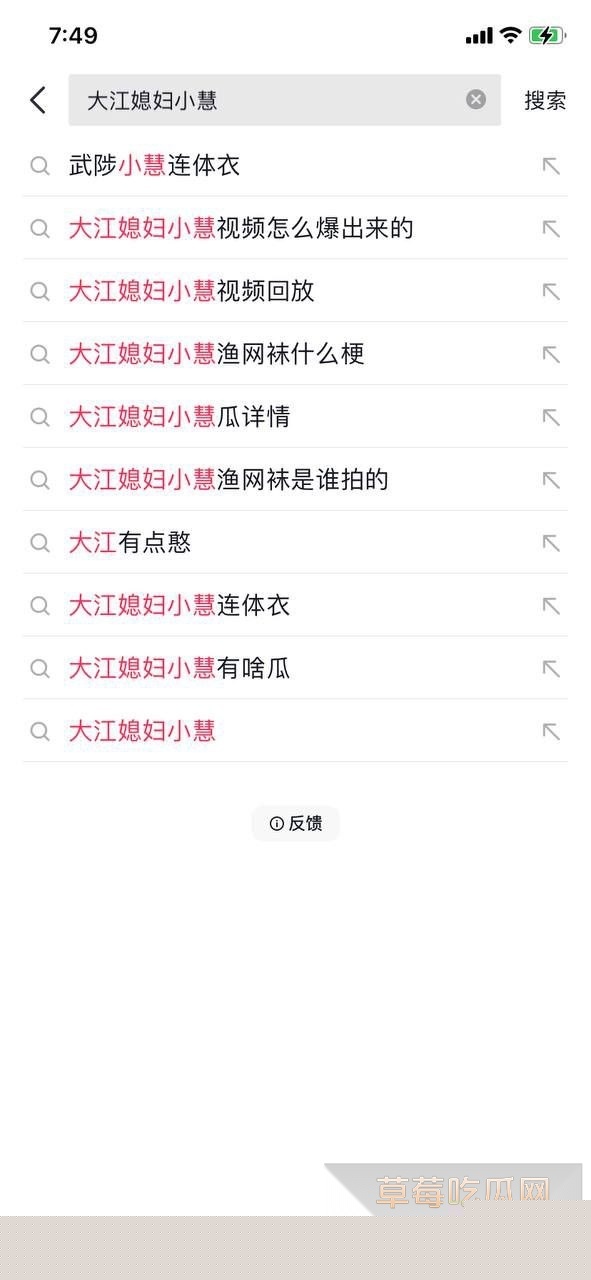
Task: Open suggestion 大江有点憨
Action: pos(295,543)
